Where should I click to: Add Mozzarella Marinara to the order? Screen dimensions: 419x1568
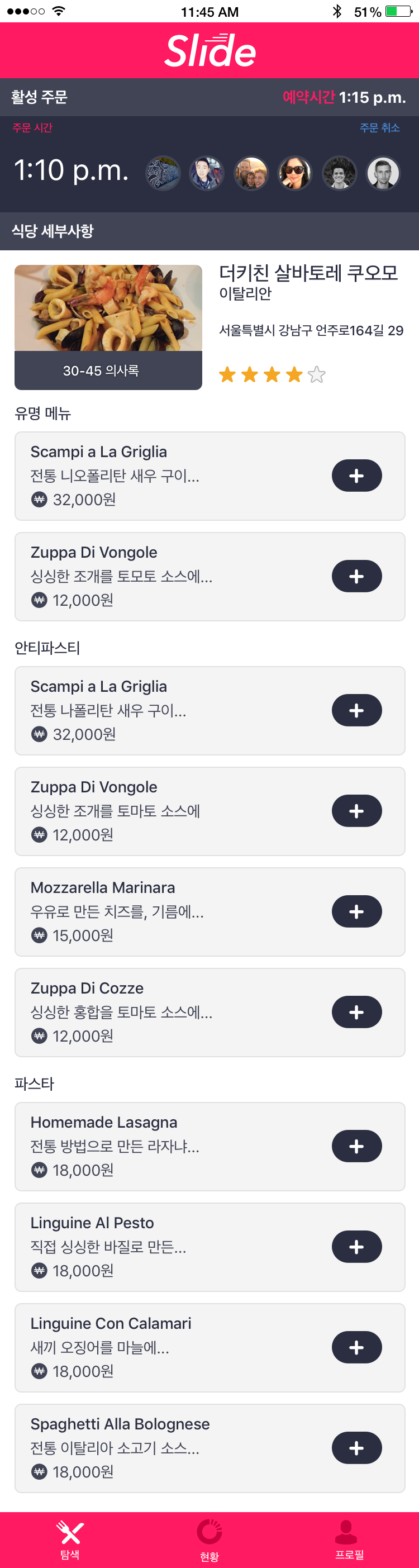356,911
